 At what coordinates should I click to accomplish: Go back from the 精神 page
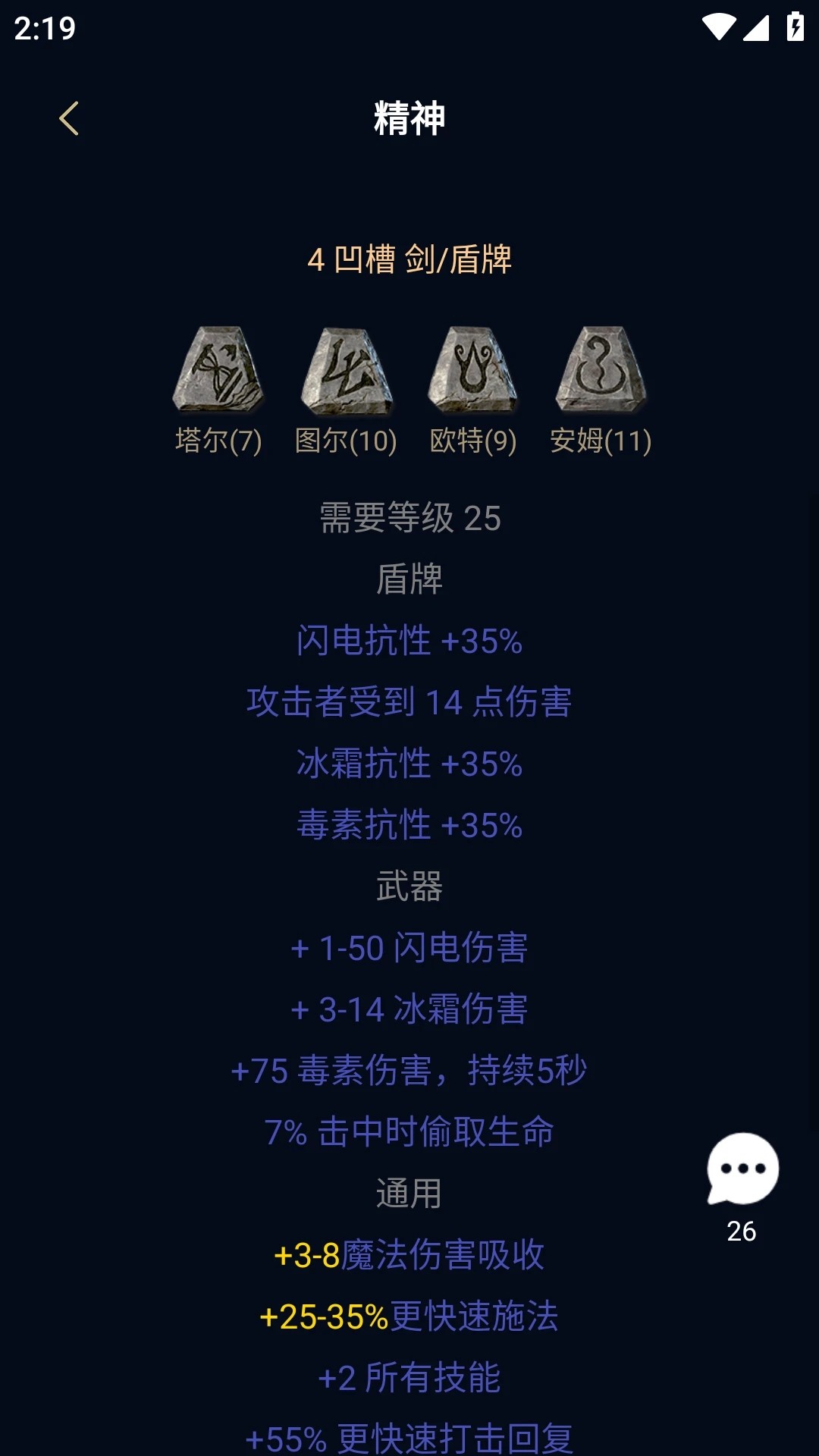click(x=69, y=118)
